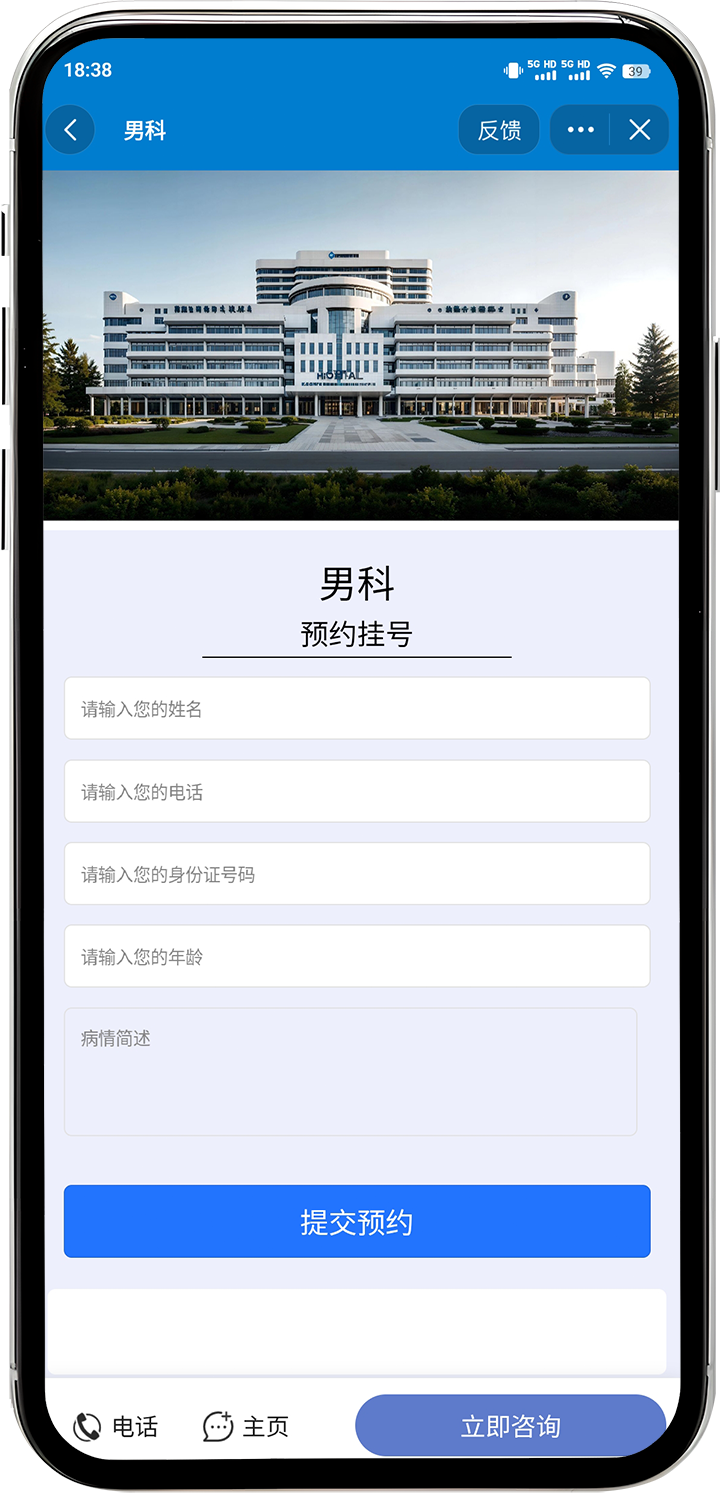This screenshot has height=1511, width=720.
Task: Start a consultation via 立即咨询
Action: (510, 1427)
